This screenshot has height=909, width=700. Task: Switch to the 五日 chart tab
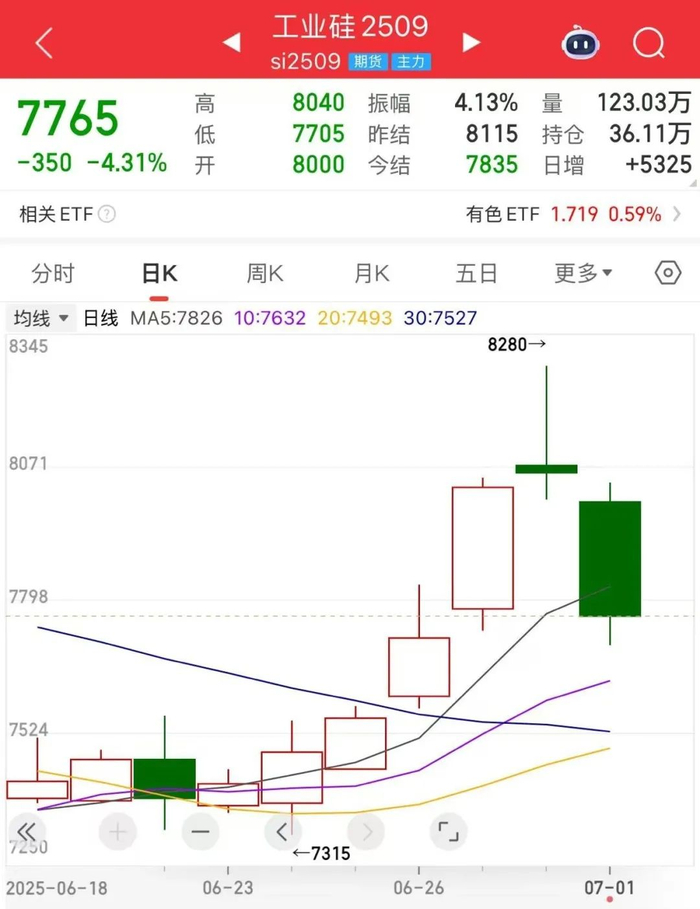[476, 273]
